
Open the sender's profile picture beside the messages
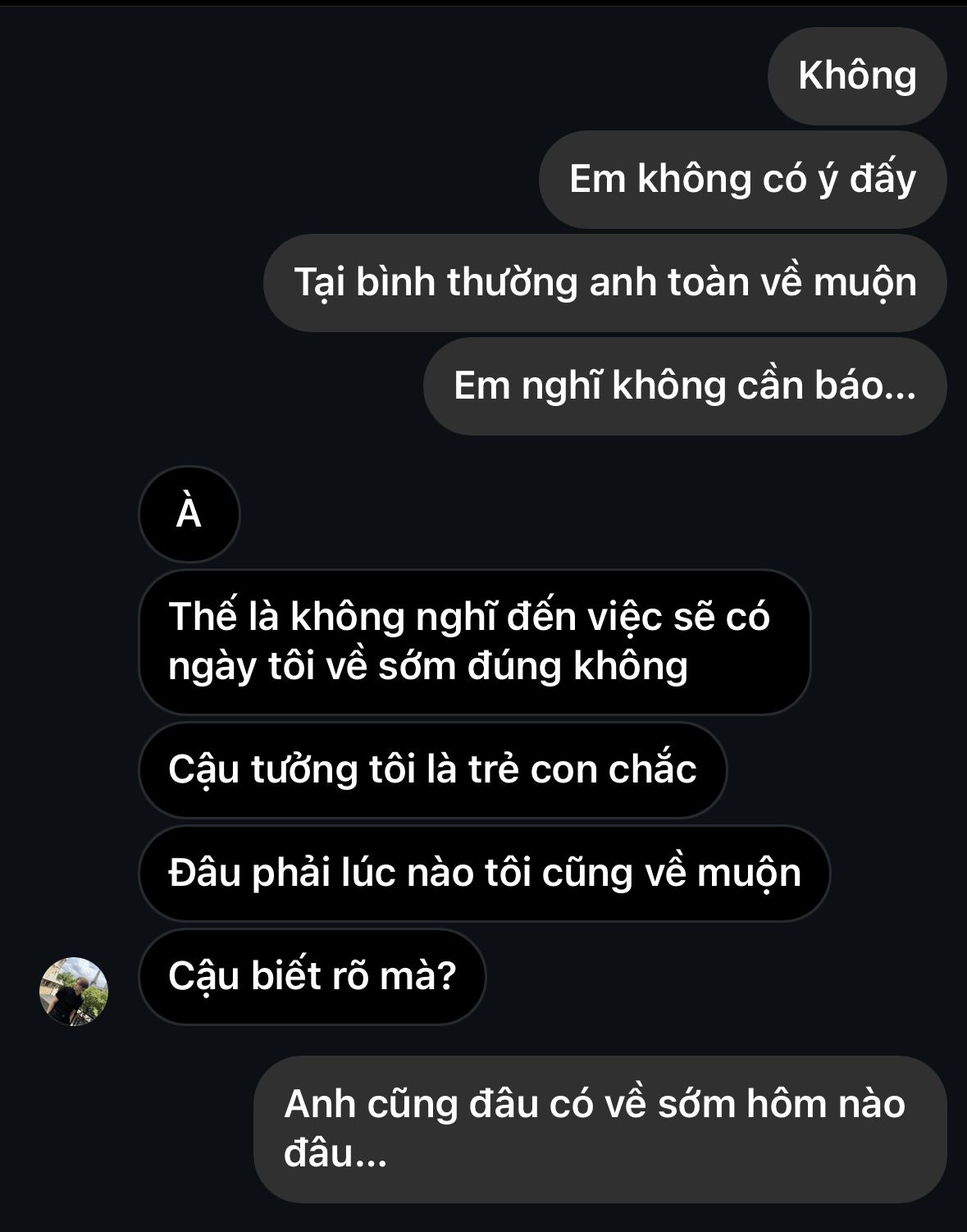pos(74,991)
